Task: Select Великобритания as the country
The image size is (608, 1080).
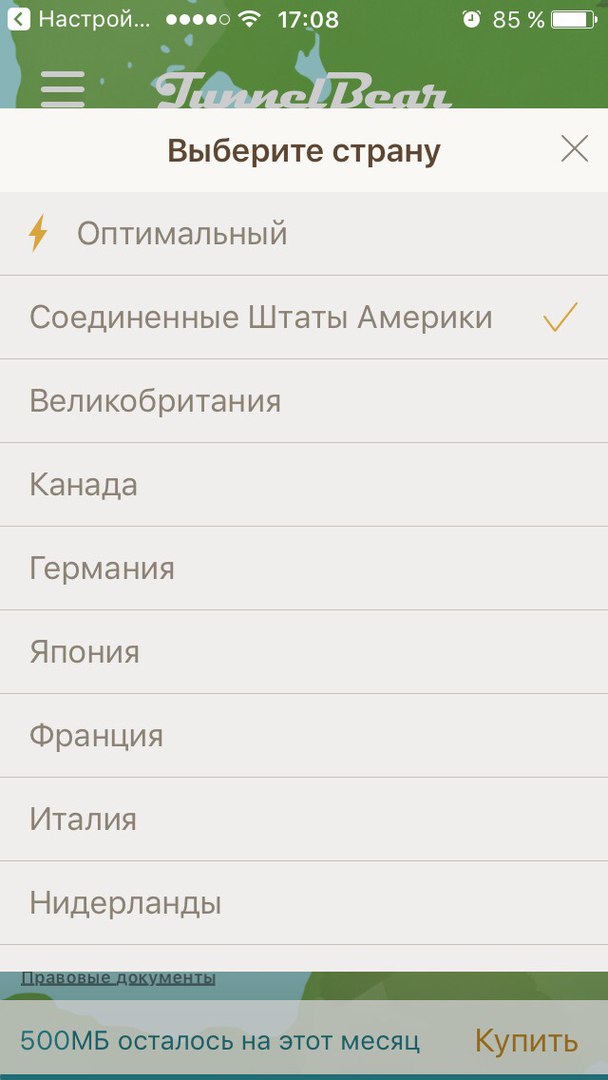Action: (304, 401)
